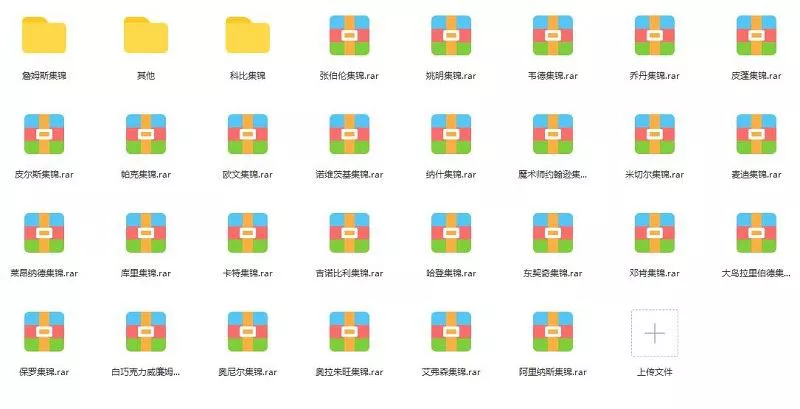This screenshot has width=800, height=409.
Task: Select 皮蓬集锦.rar file
Action: point(757,36)
